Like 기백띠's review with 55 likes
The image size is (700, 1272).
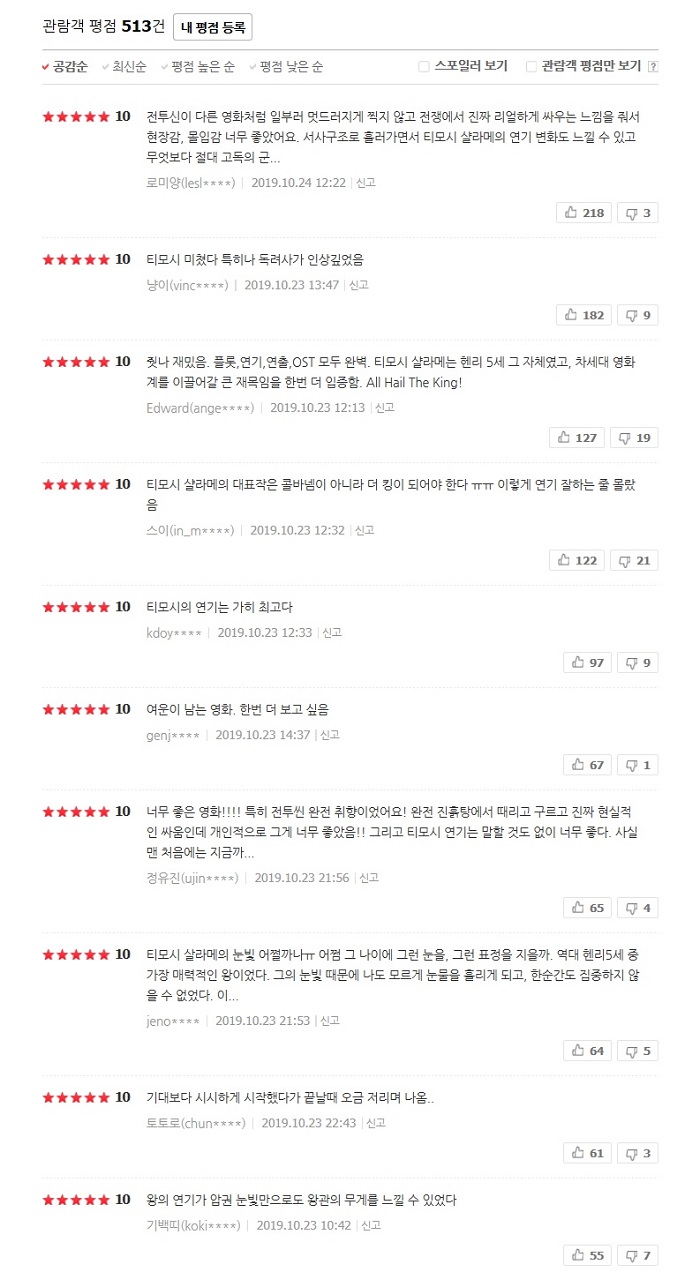click(588, 1255)
